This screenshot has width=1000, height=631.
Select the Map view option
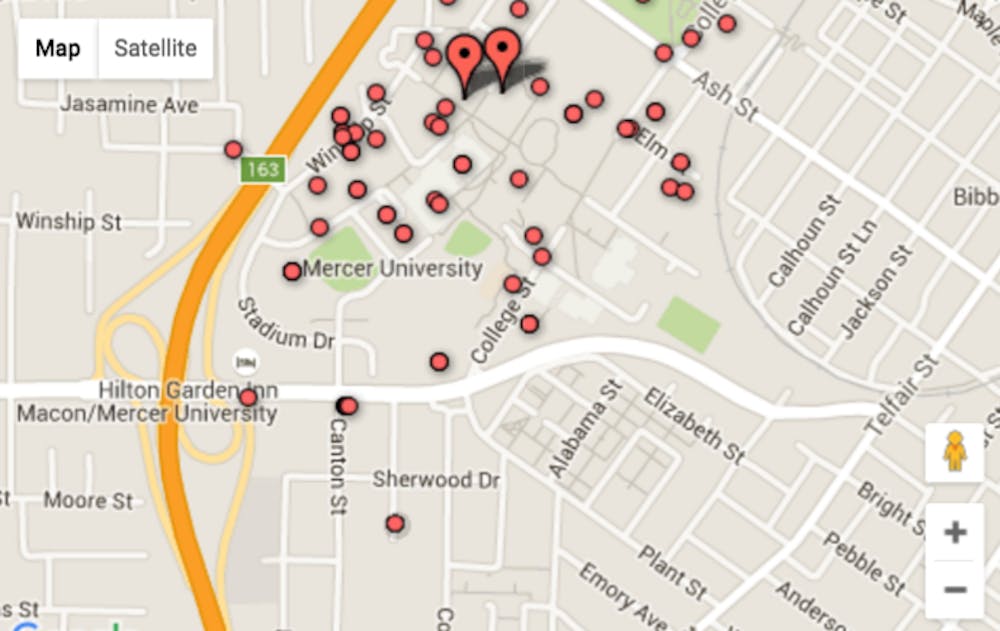coord(58,49)
